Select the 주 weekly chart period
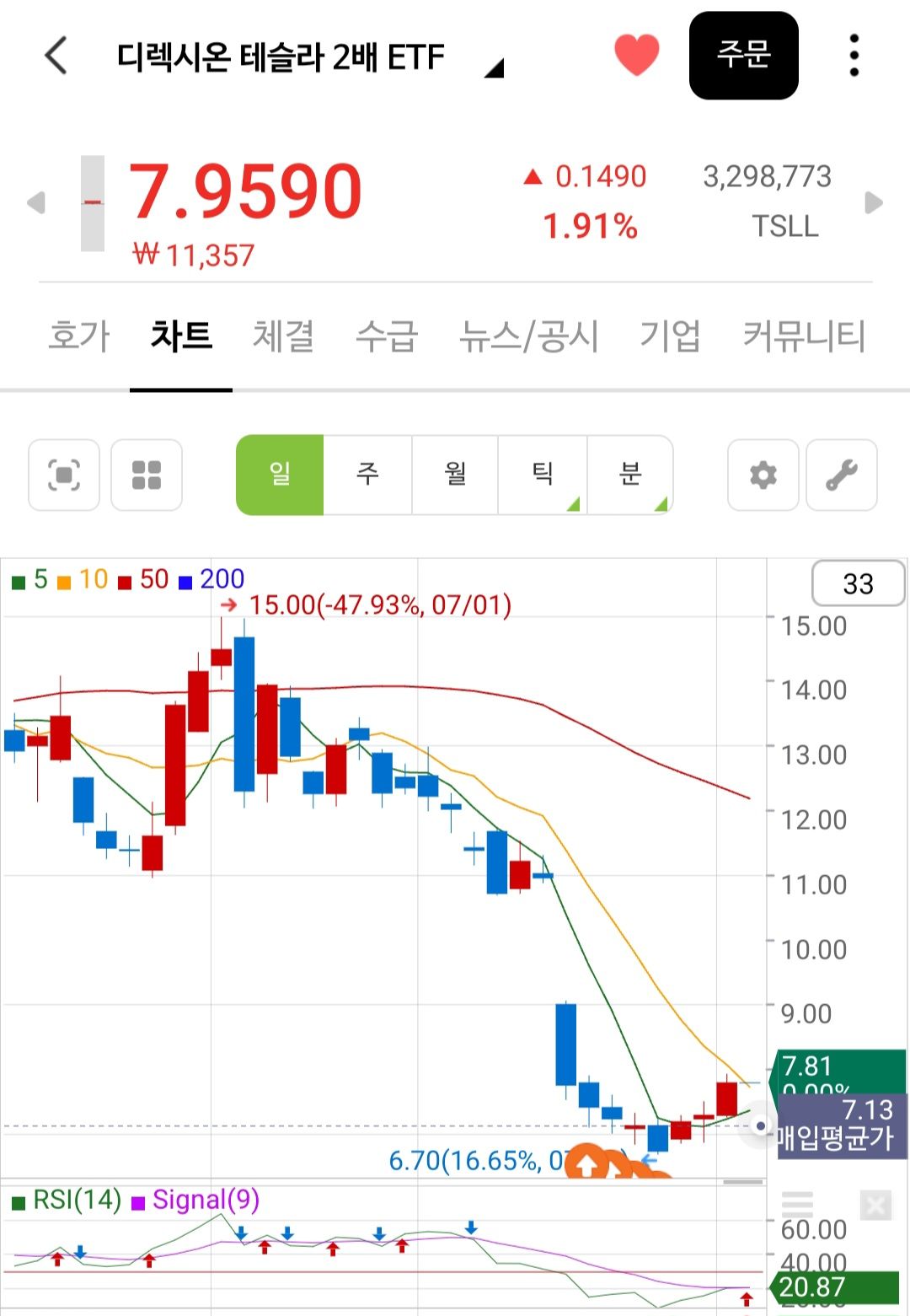This screenshot has height=1316, width=910. click(367, 475)
